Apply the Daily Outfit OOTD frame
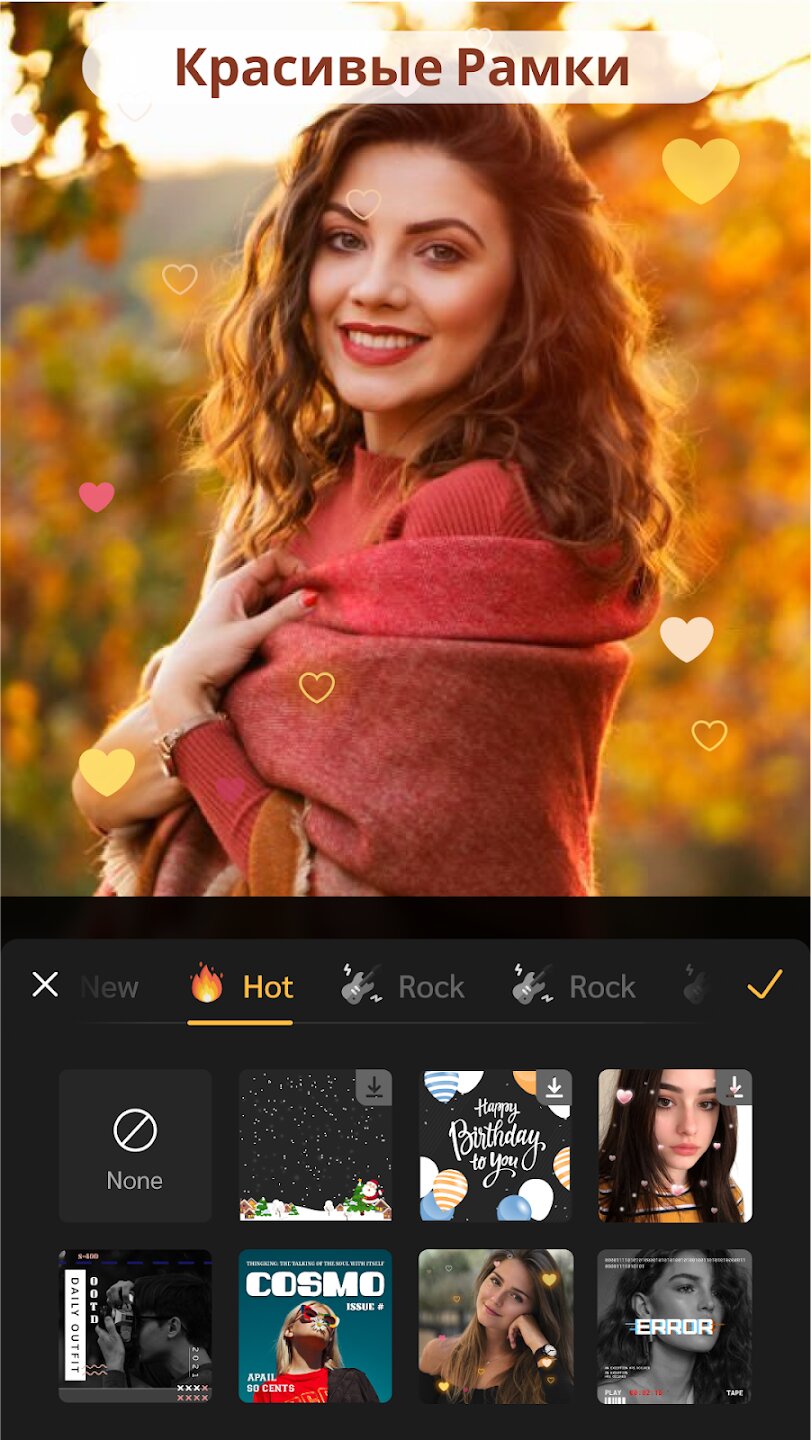Screen dimensions: 811x1440 click(x=135, y=1325)
